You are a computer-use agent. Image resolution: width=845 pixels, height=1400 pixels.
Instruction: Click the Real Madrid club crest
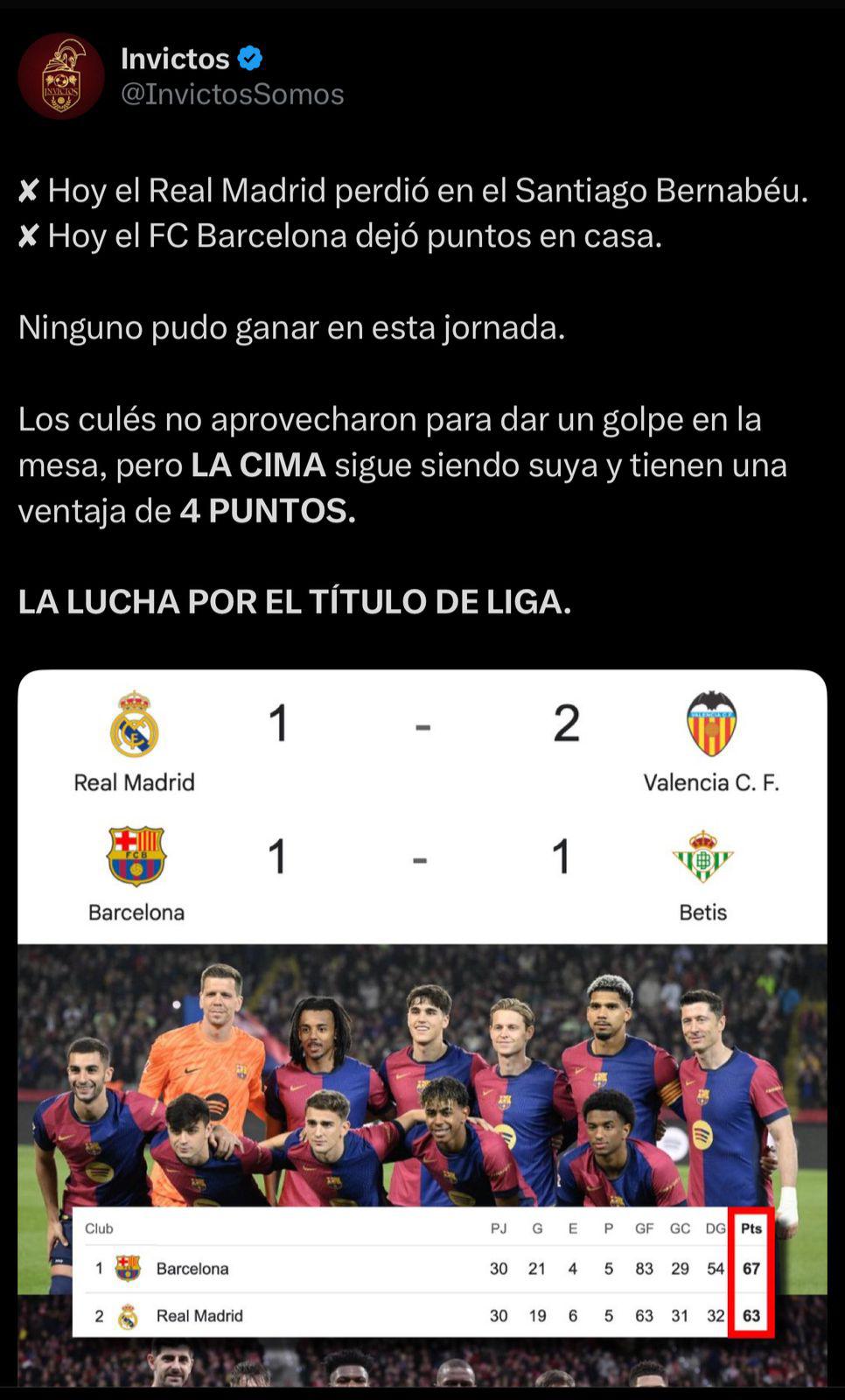tap(136, 726)
